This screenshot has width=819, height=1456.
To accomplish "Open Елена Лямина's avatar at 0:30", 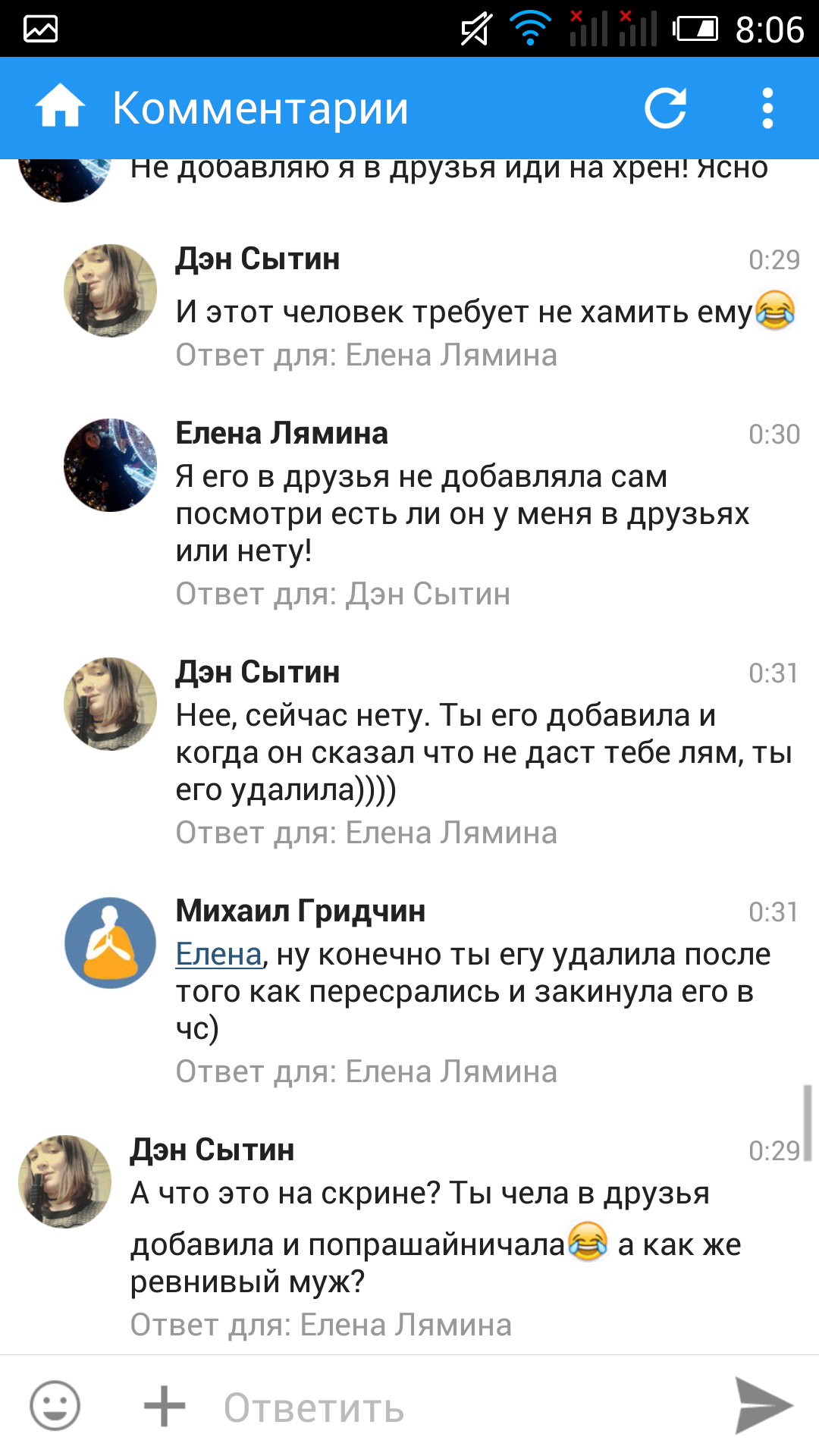I will (x=110, y=465).
